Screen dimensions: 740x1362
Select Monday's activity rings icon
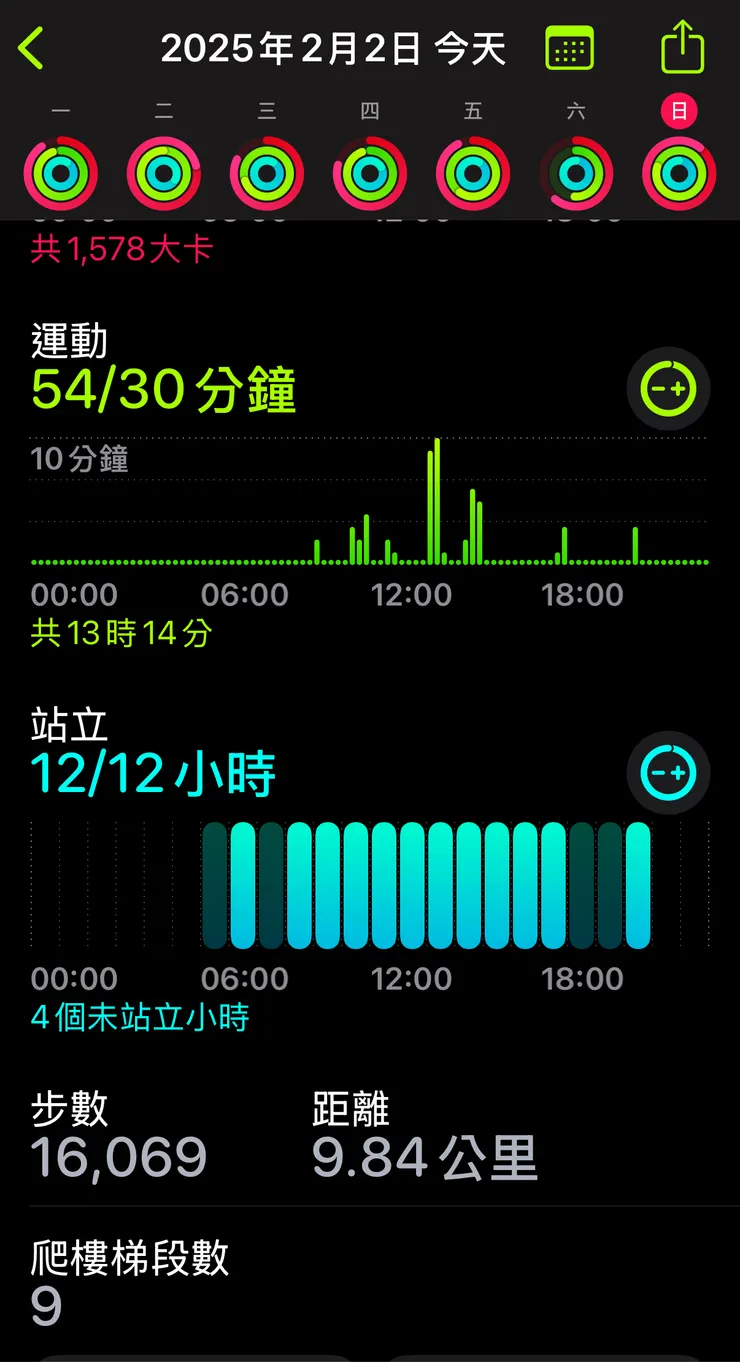(x=60, y=172)
